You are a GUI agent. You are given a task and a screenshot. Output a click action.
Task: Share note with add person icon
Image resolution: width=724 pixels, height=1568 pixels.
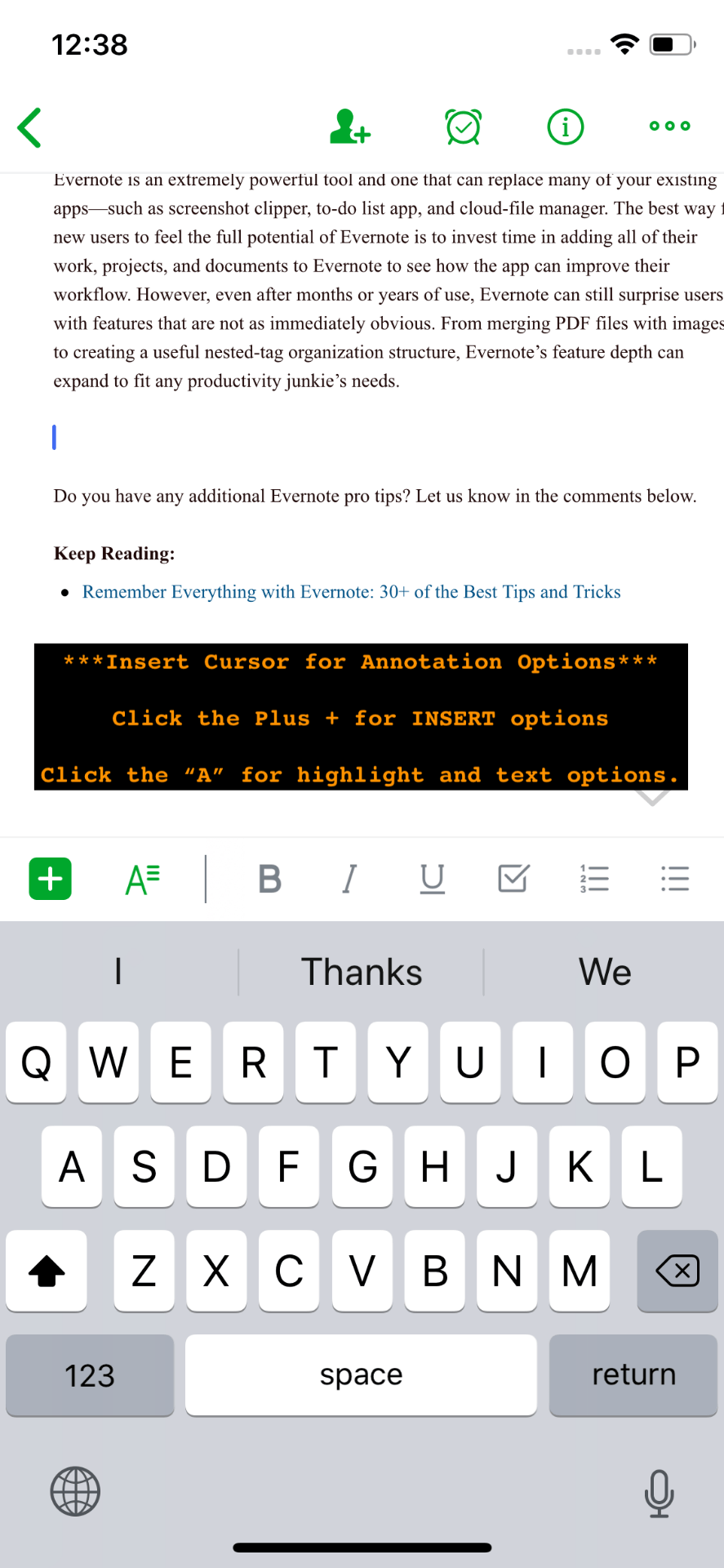[x=350, y=127]
